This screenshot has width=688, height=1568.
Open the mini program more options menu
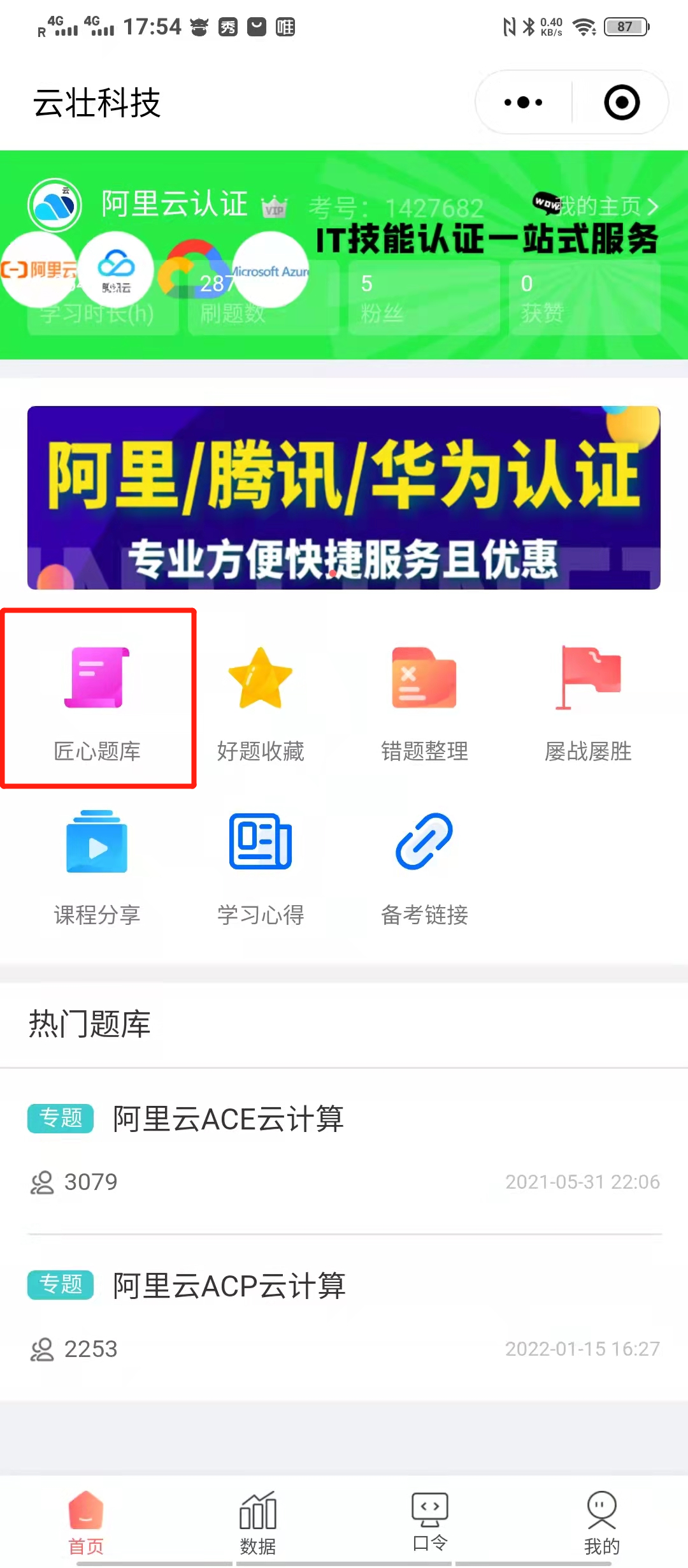523,103
